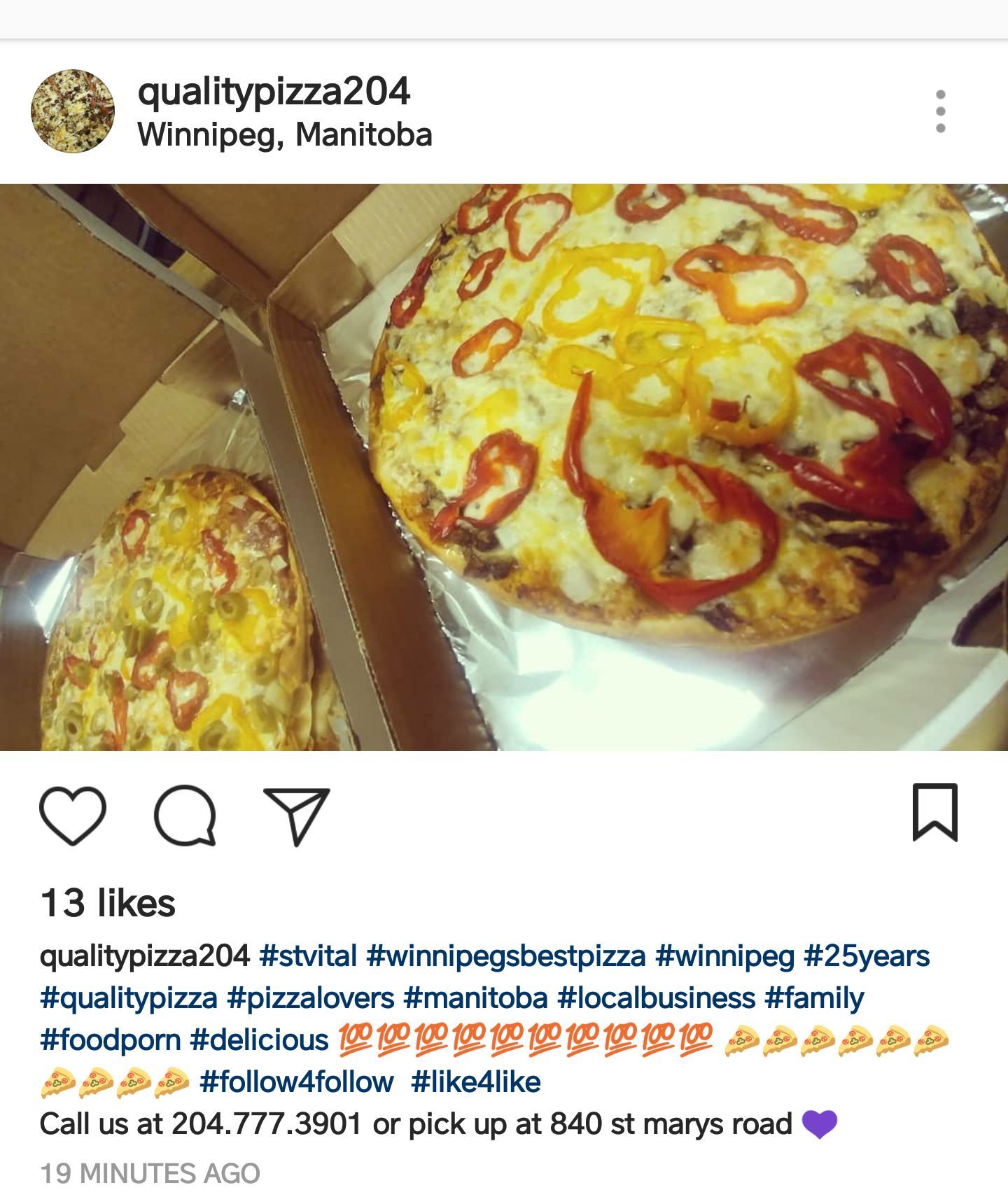
Task: Bookmark the pizza post
Action: [934, 812]
